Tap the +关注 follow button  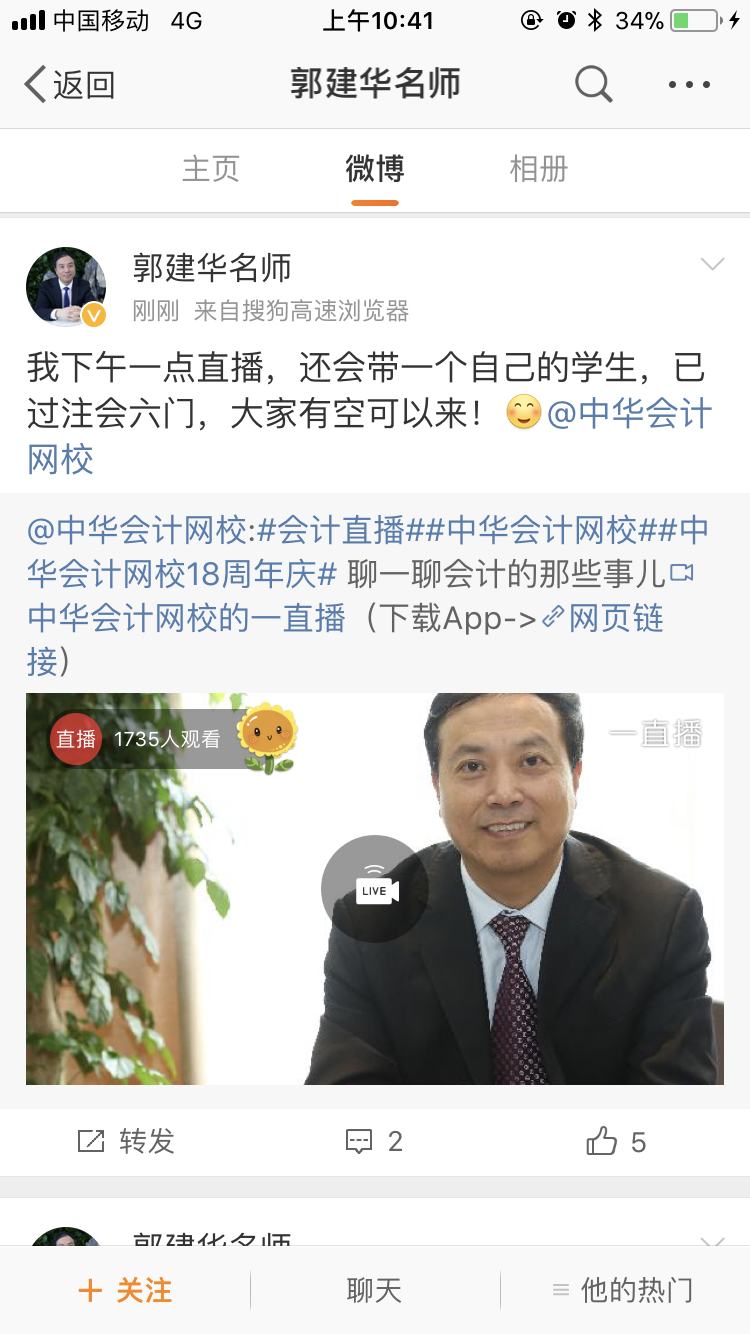pos(124,1290)
